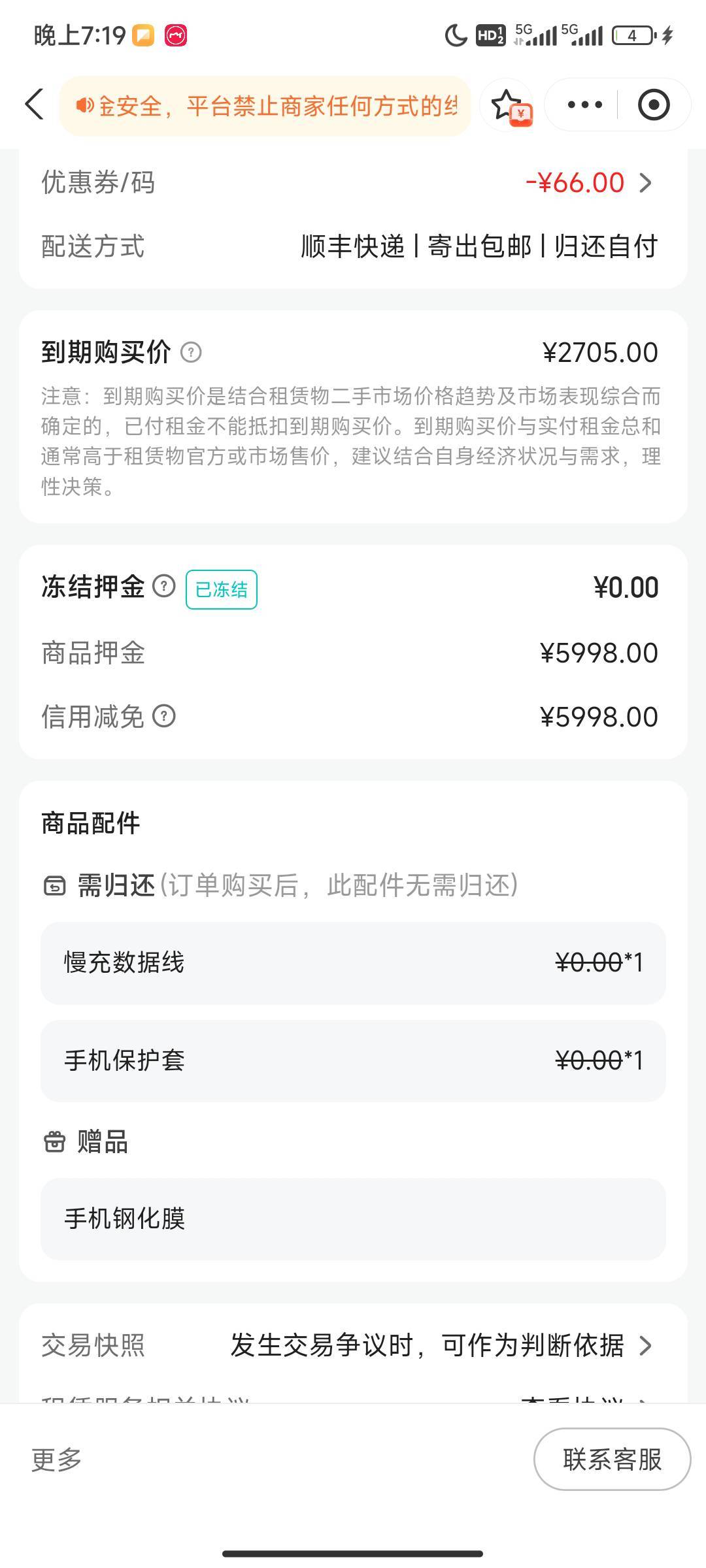Close the mini program with the circle button
Image resolution: width=706 pixels, height=1568 pixels.
pyautogui.click(x=653, y=105)
